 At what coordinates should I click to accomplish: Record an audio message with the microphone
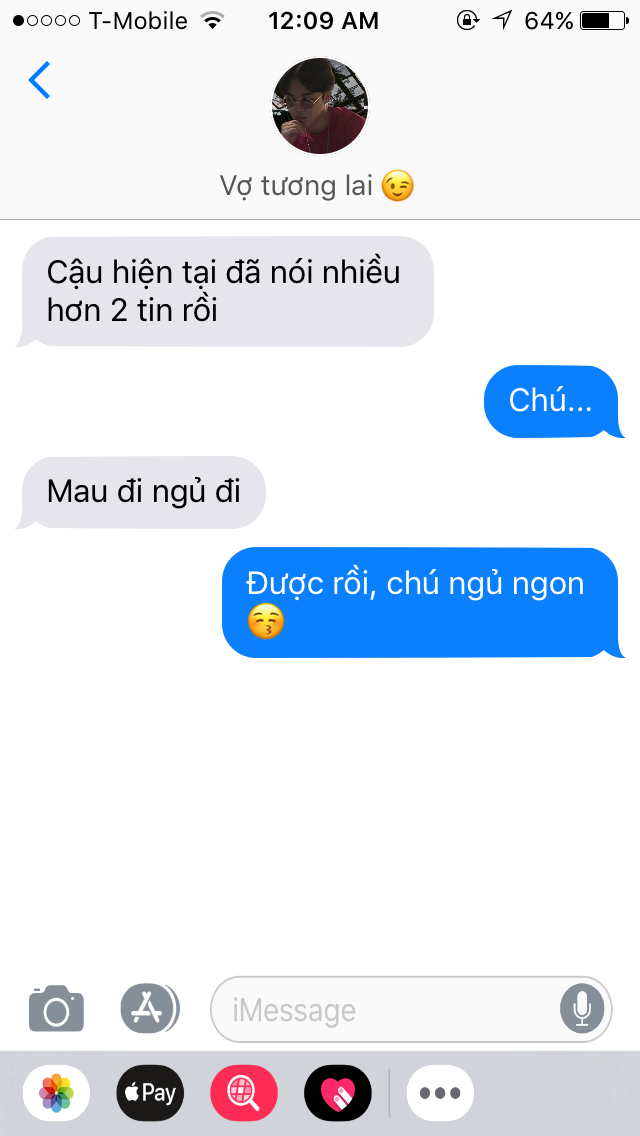tap(582, 1009)
